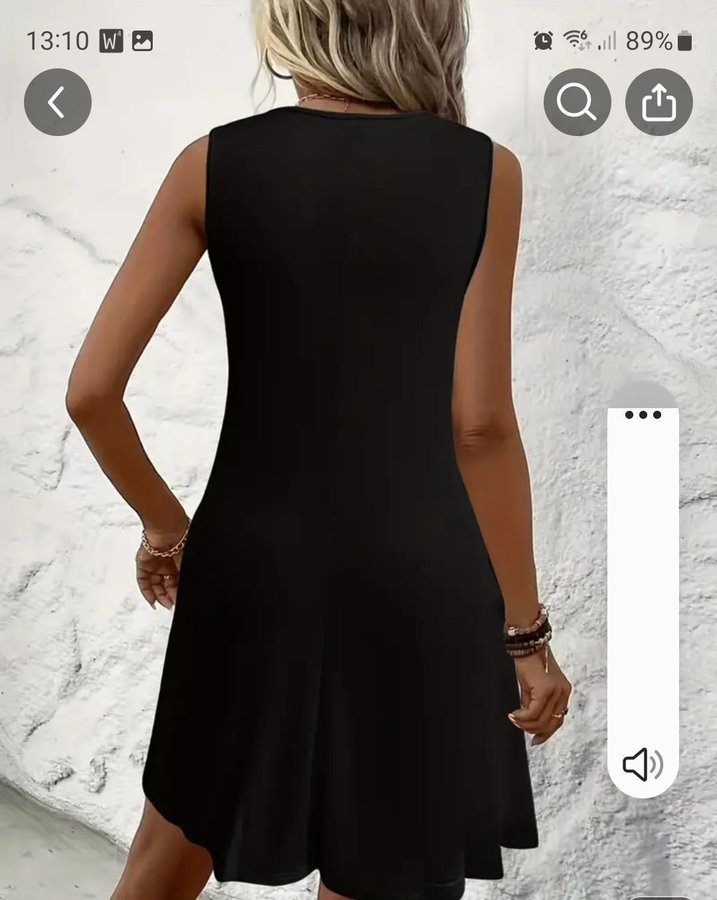This screenshot has width=717, height=900.
Task: Open the search icon
Action: [x=577, y=102]
